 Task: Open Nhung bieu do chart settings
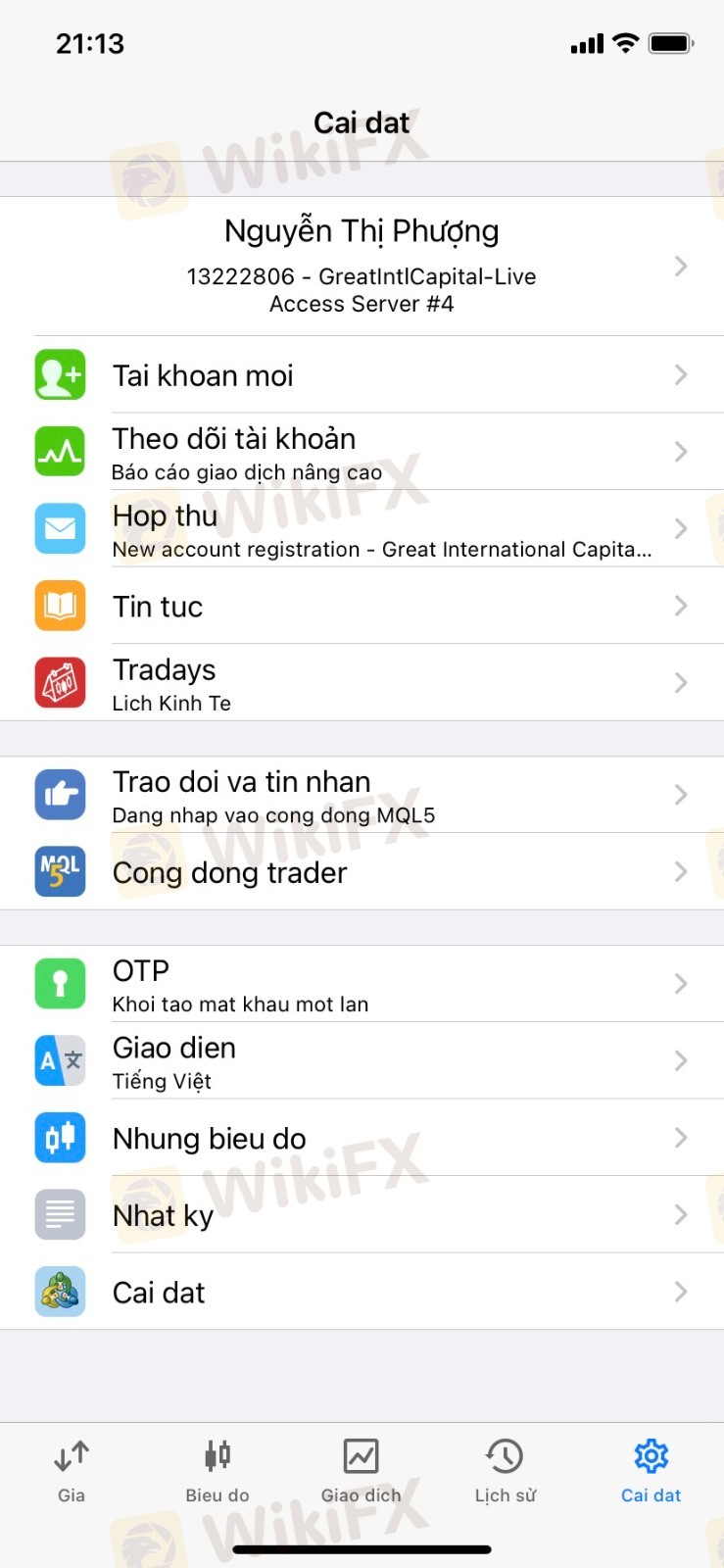tap(362, 1138)
